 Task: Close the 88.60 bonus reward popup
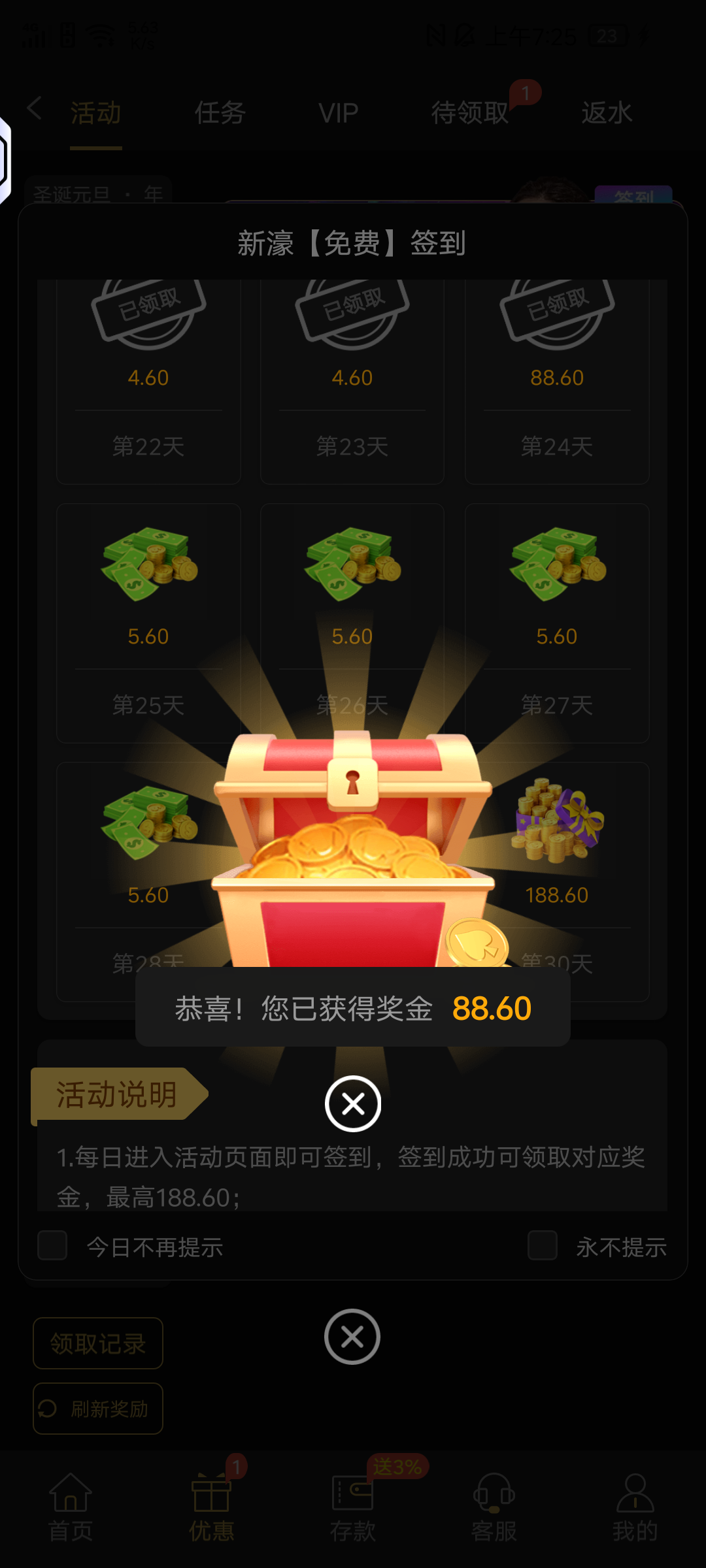click(353, 1103)
